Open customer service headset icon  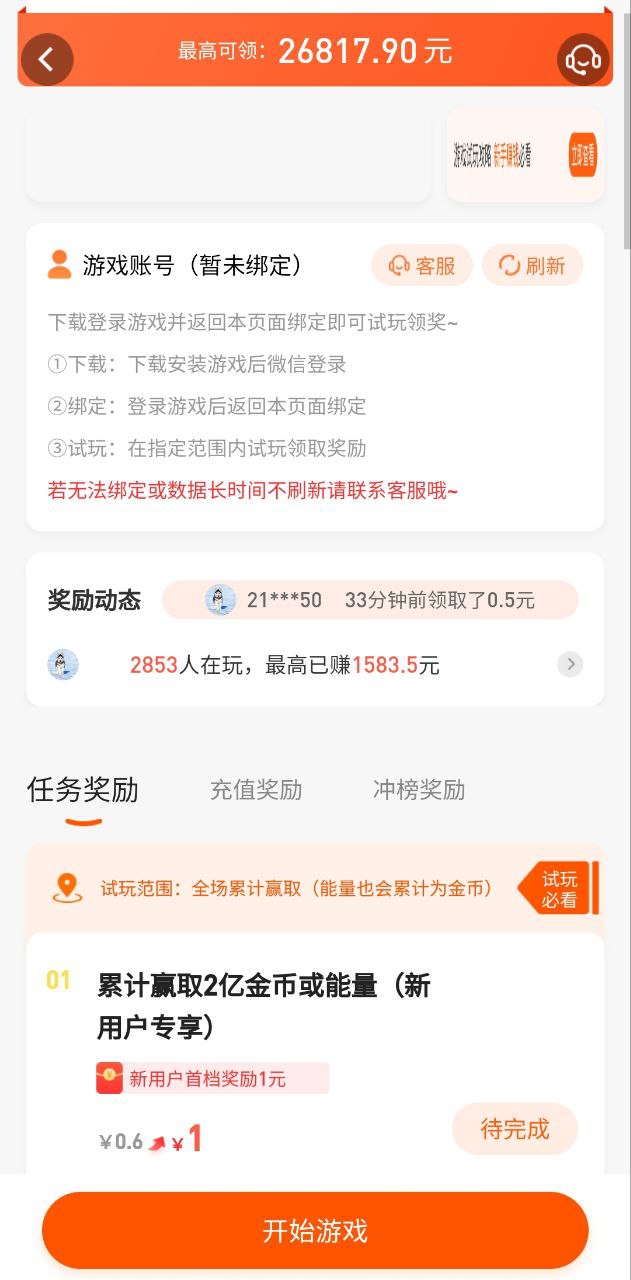583,59
